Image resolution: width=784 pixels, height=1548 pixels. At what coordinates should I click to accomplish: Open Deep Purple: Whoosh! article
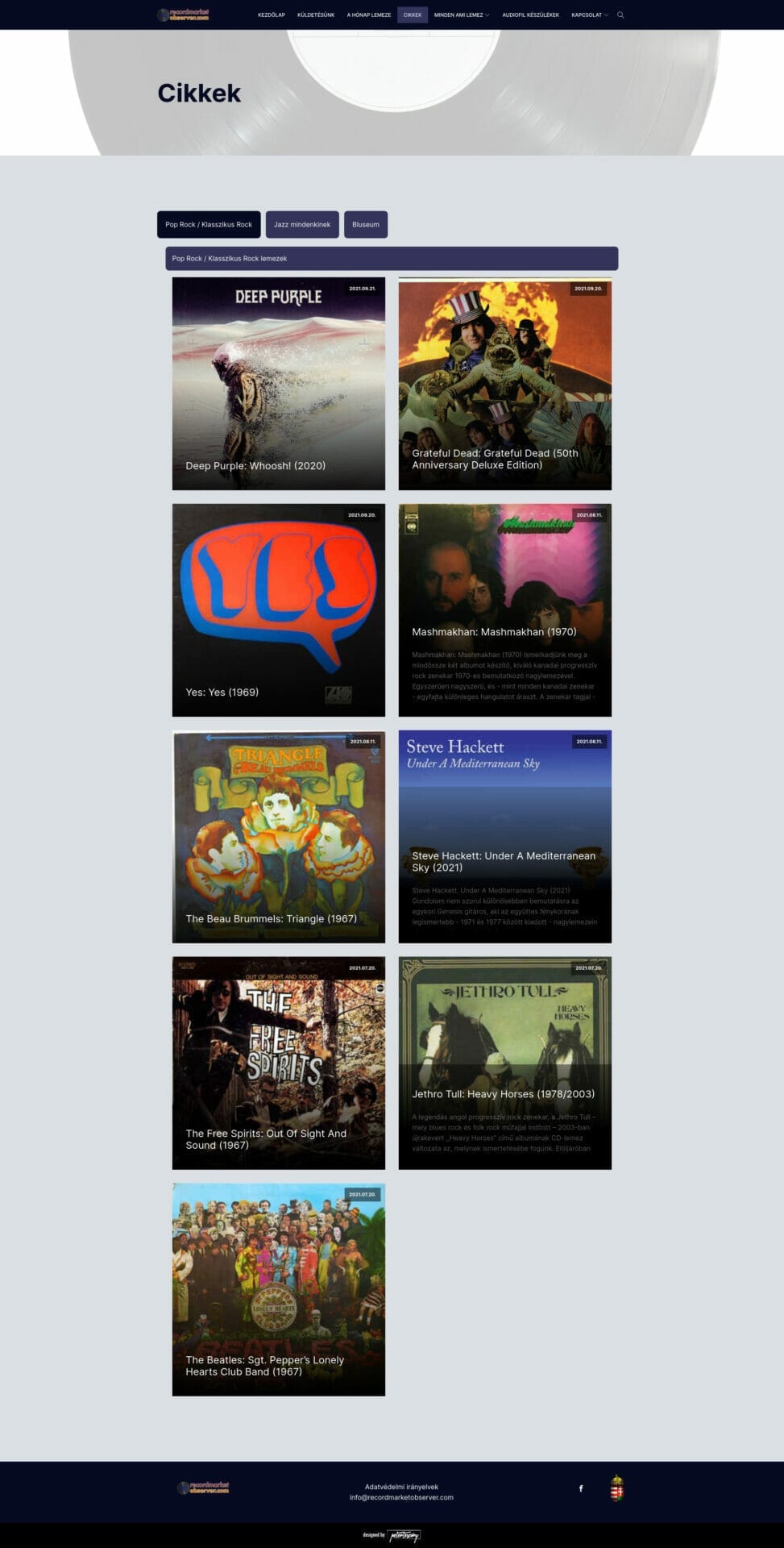pyautogui.click(x=278, y=384)
